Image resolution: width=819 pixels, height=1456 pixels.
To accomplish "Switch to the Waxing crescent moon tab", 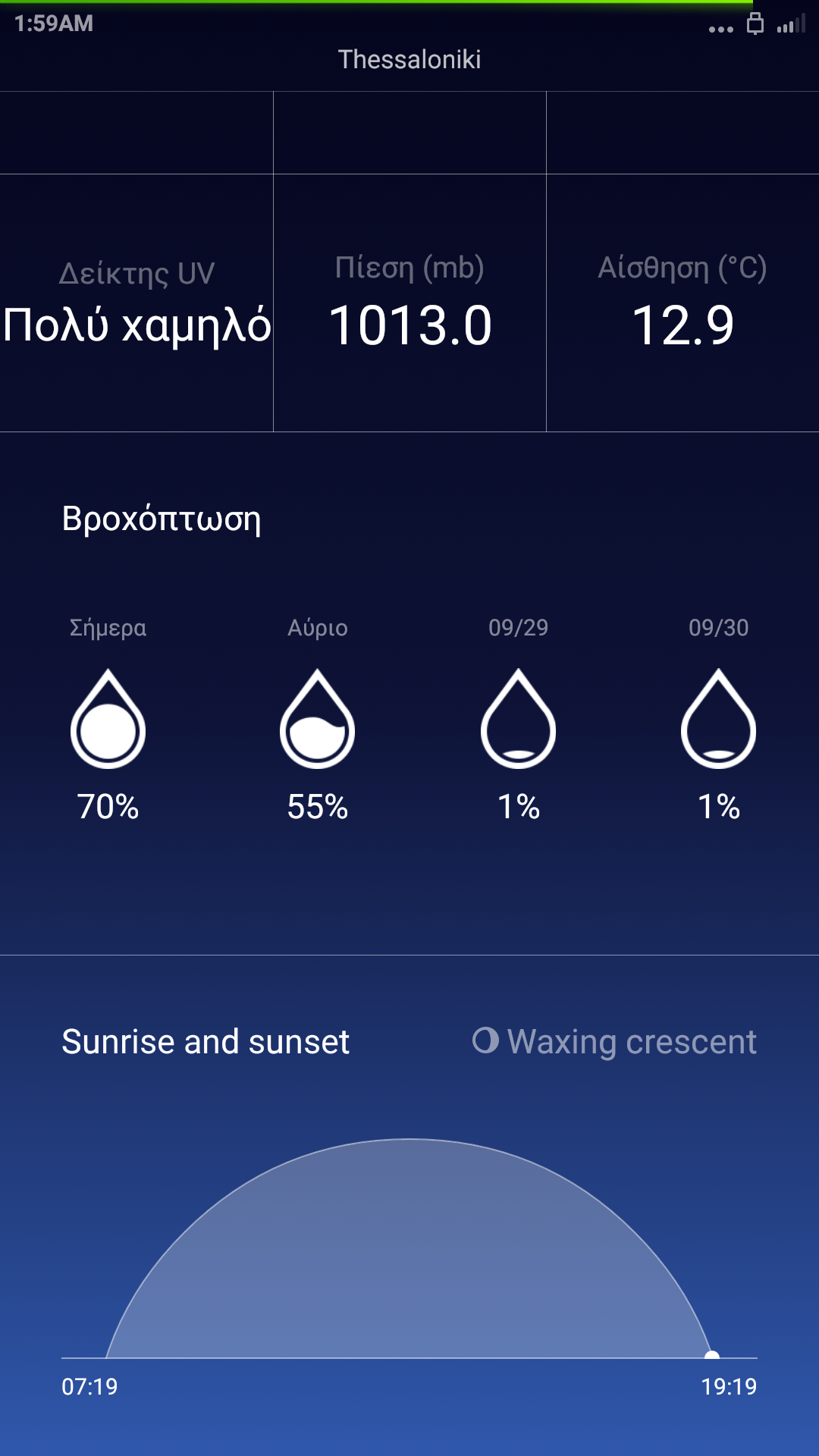I will click(x=615, y=1042).
